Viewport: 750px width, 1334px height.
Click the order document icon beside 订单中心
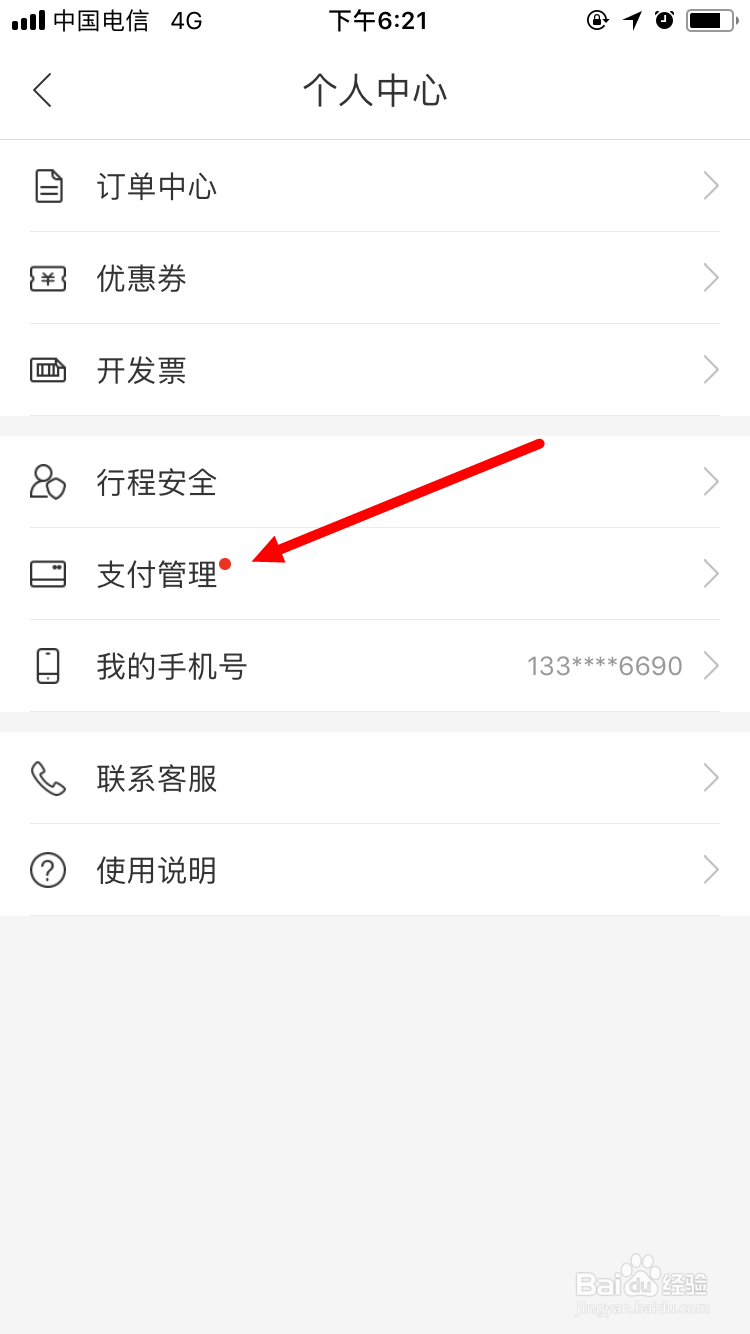pos(48,184)
